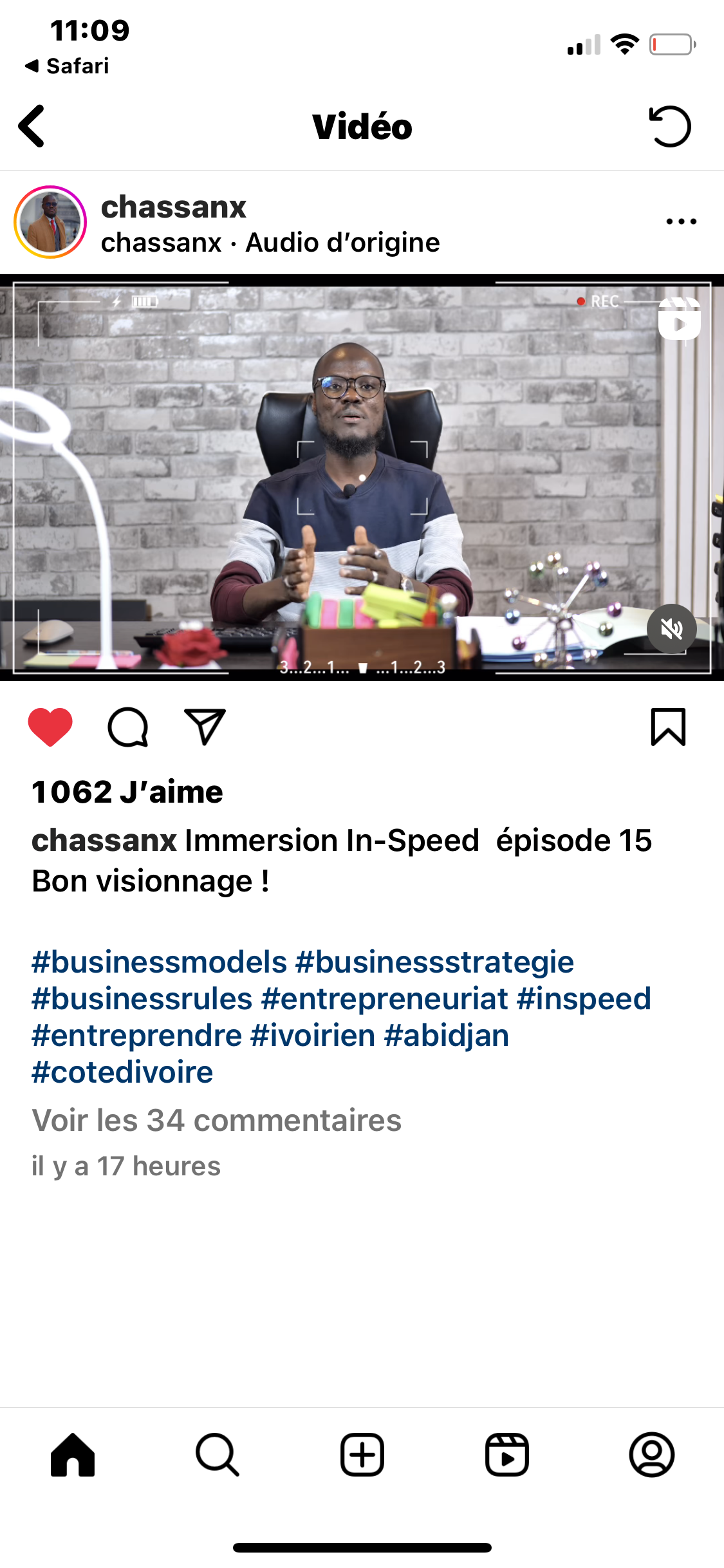Share the post via paper plane
Screen dimensions: 724x1568
(205, 727)
